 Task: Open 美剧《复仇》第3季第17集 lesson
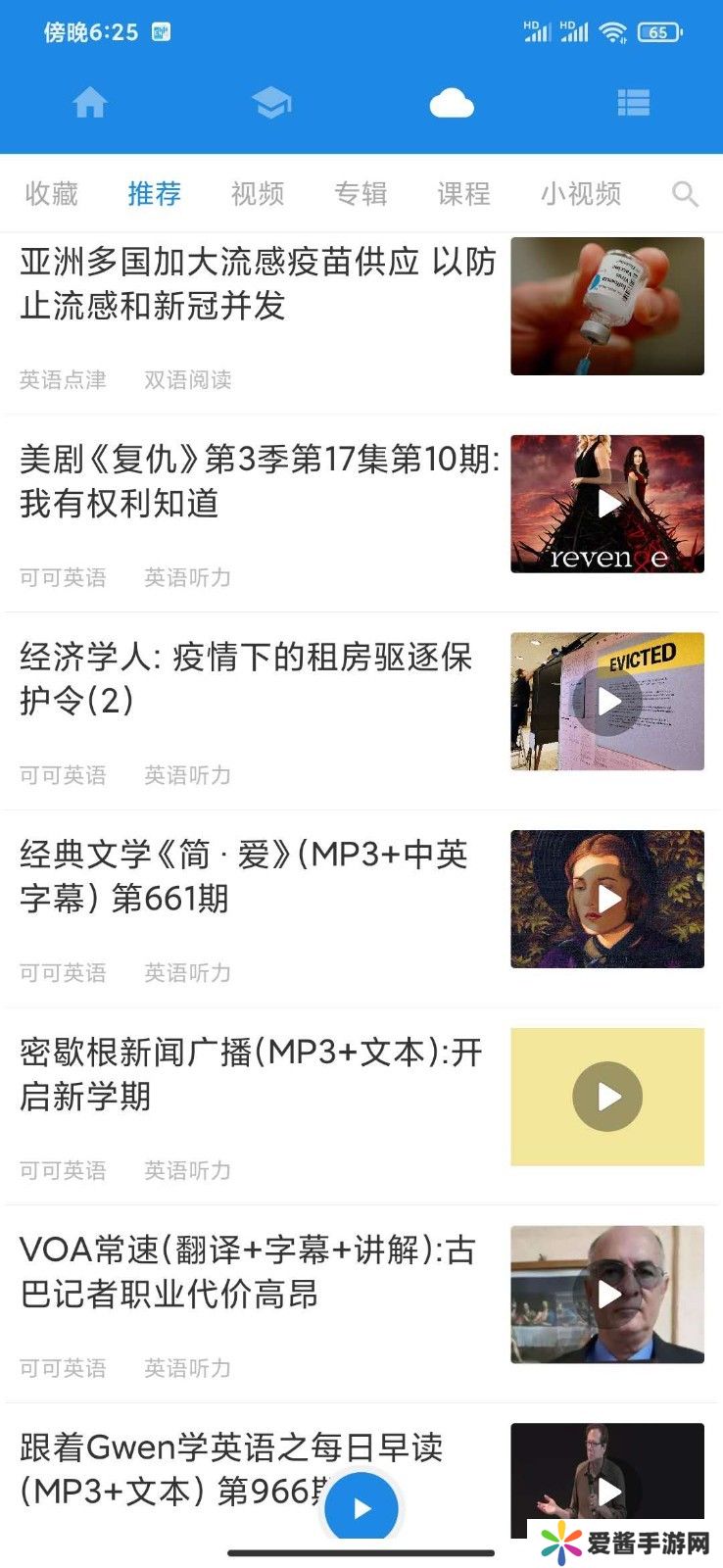point(258,481)
